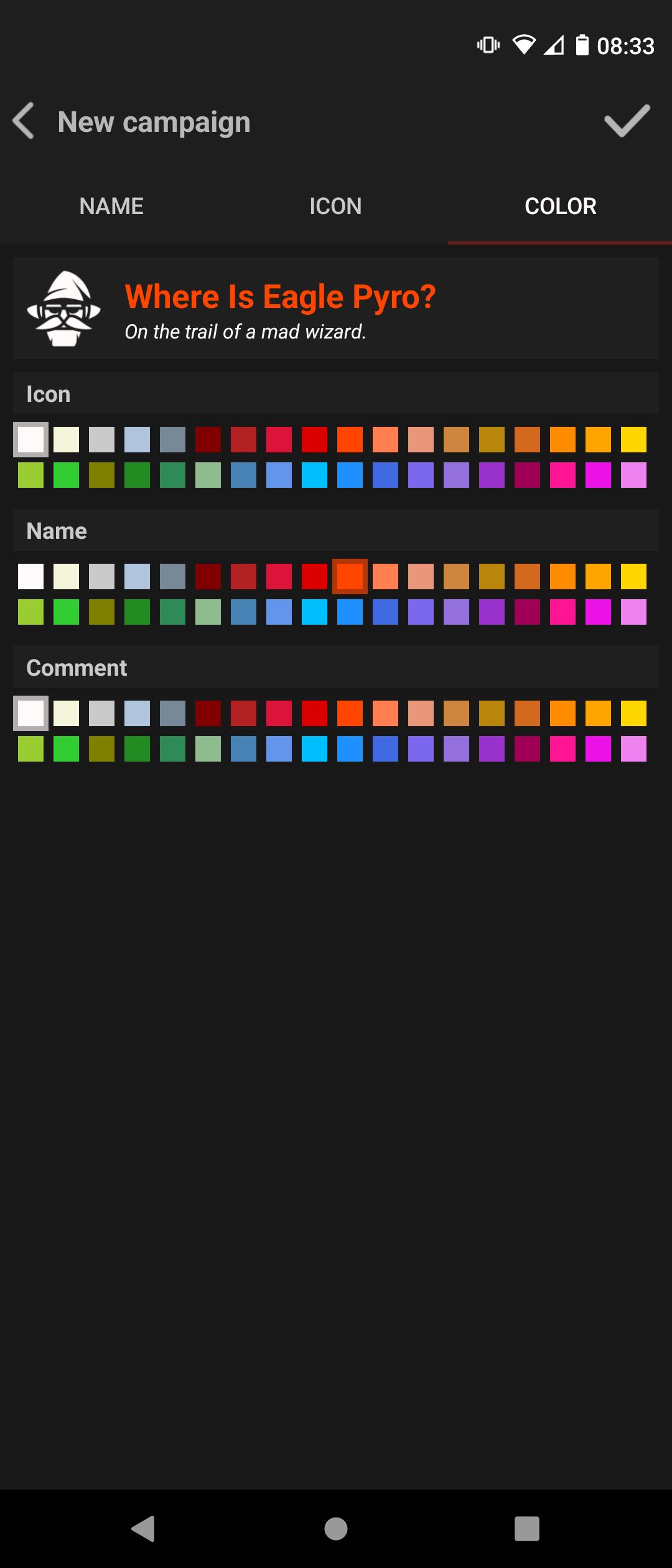Choose orange-red for the Comment color

[350, 714]
